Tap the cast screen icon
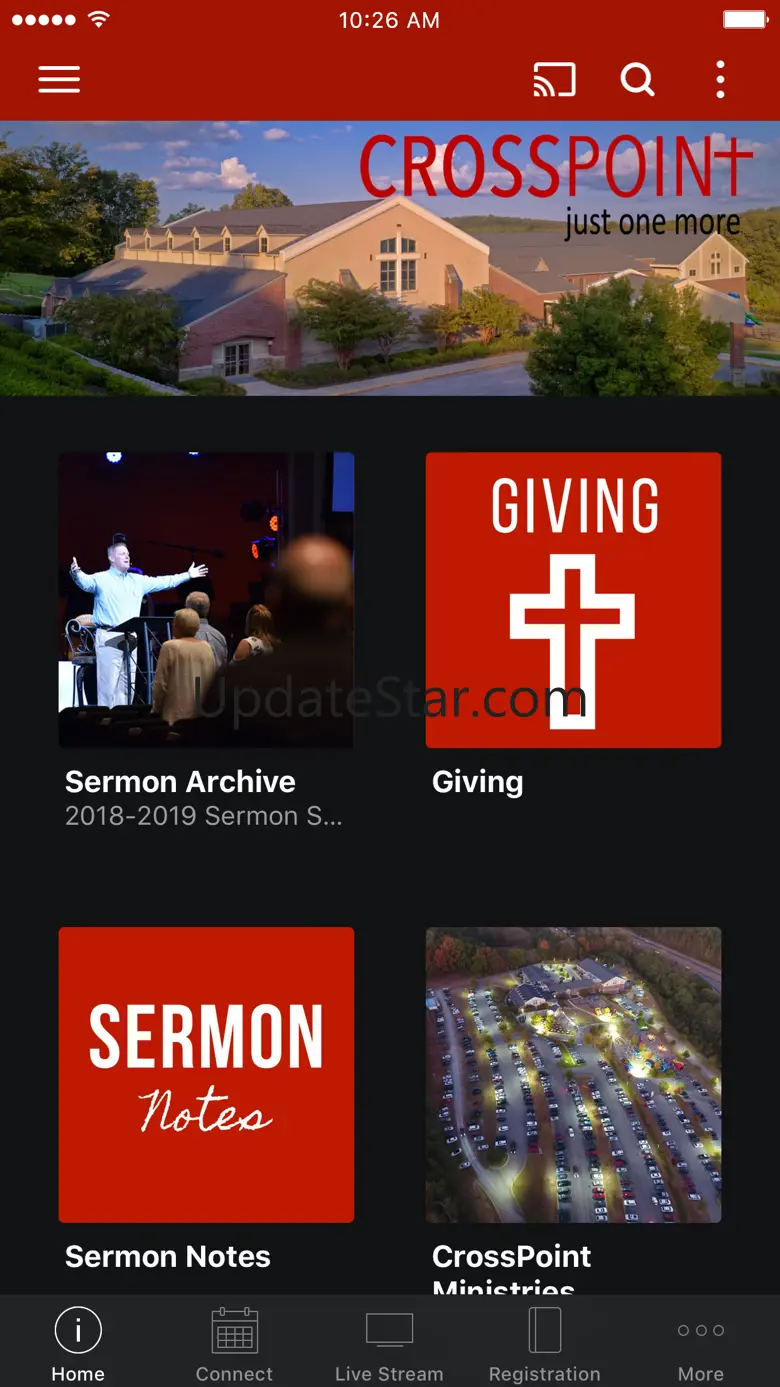 click(x=555, y=80)
